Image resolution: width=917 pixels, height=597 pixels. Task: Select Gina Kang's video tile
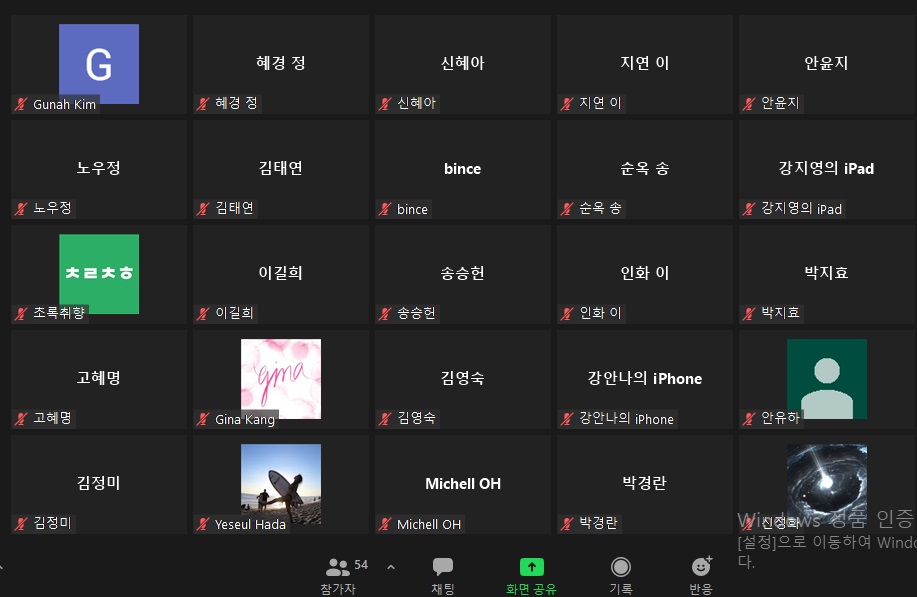point(280,379)
